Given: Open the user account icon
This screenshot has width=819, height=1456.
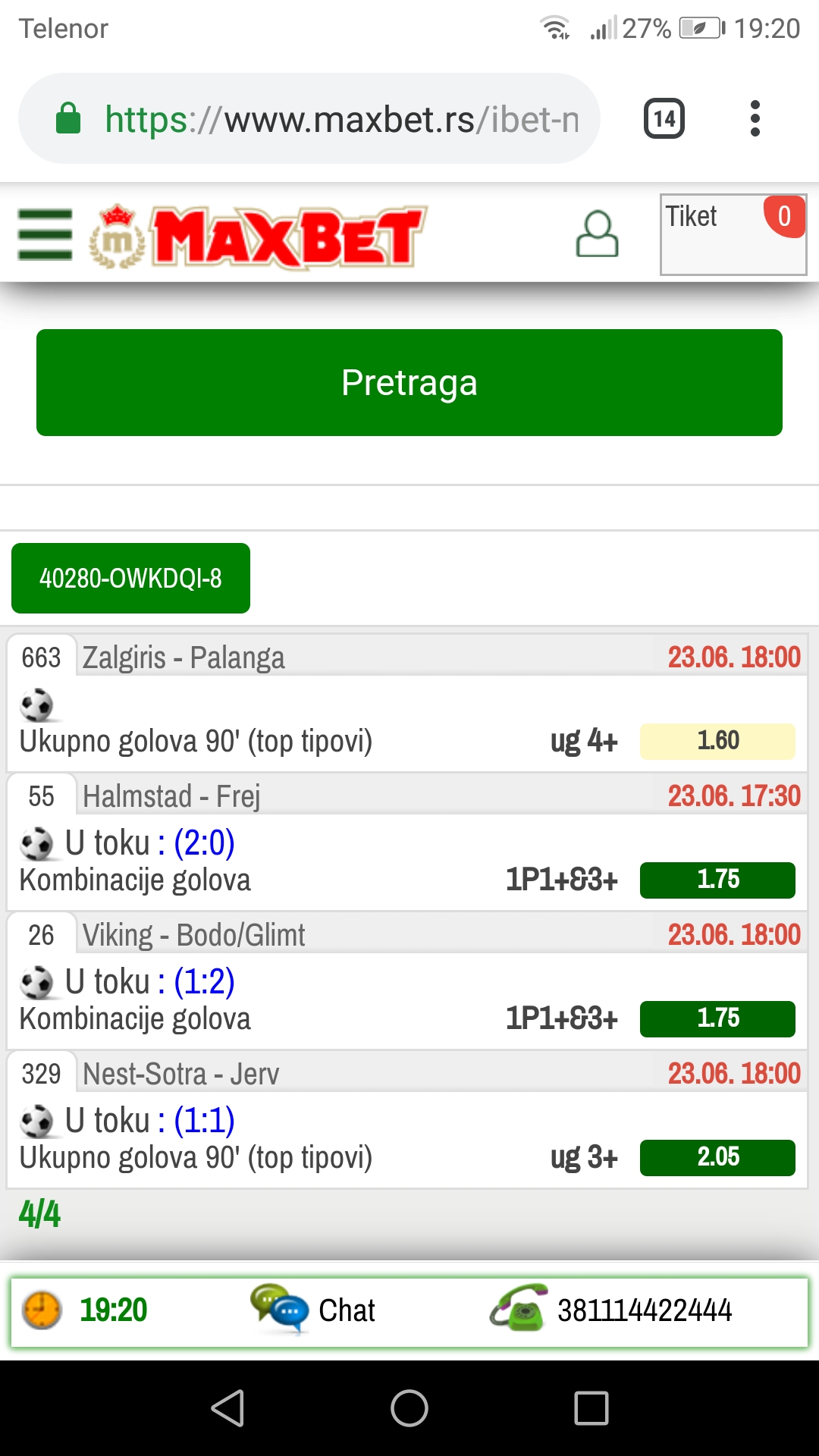Looking at the screenshot, I should click(x=598, y=234).
